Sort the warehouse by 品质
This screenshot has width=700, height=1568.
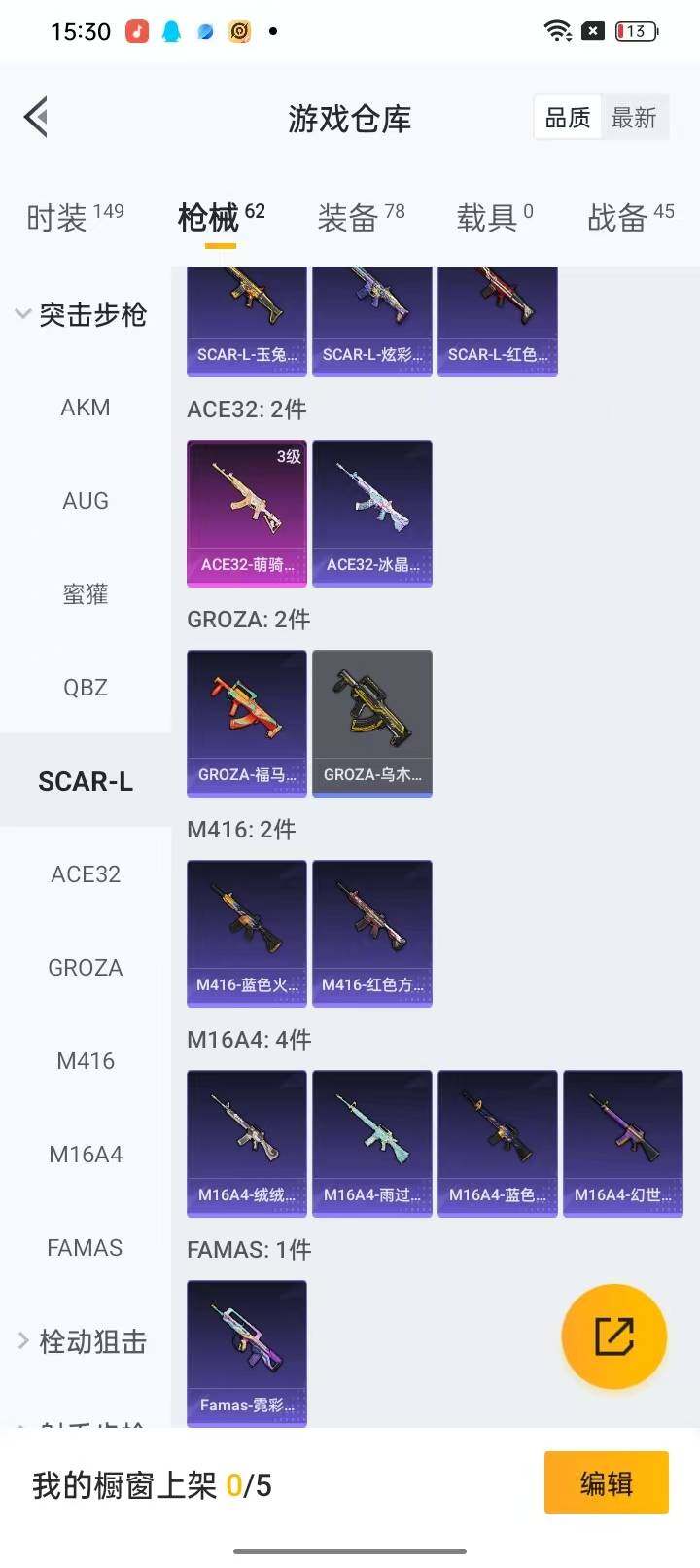[x=568, y=119]
